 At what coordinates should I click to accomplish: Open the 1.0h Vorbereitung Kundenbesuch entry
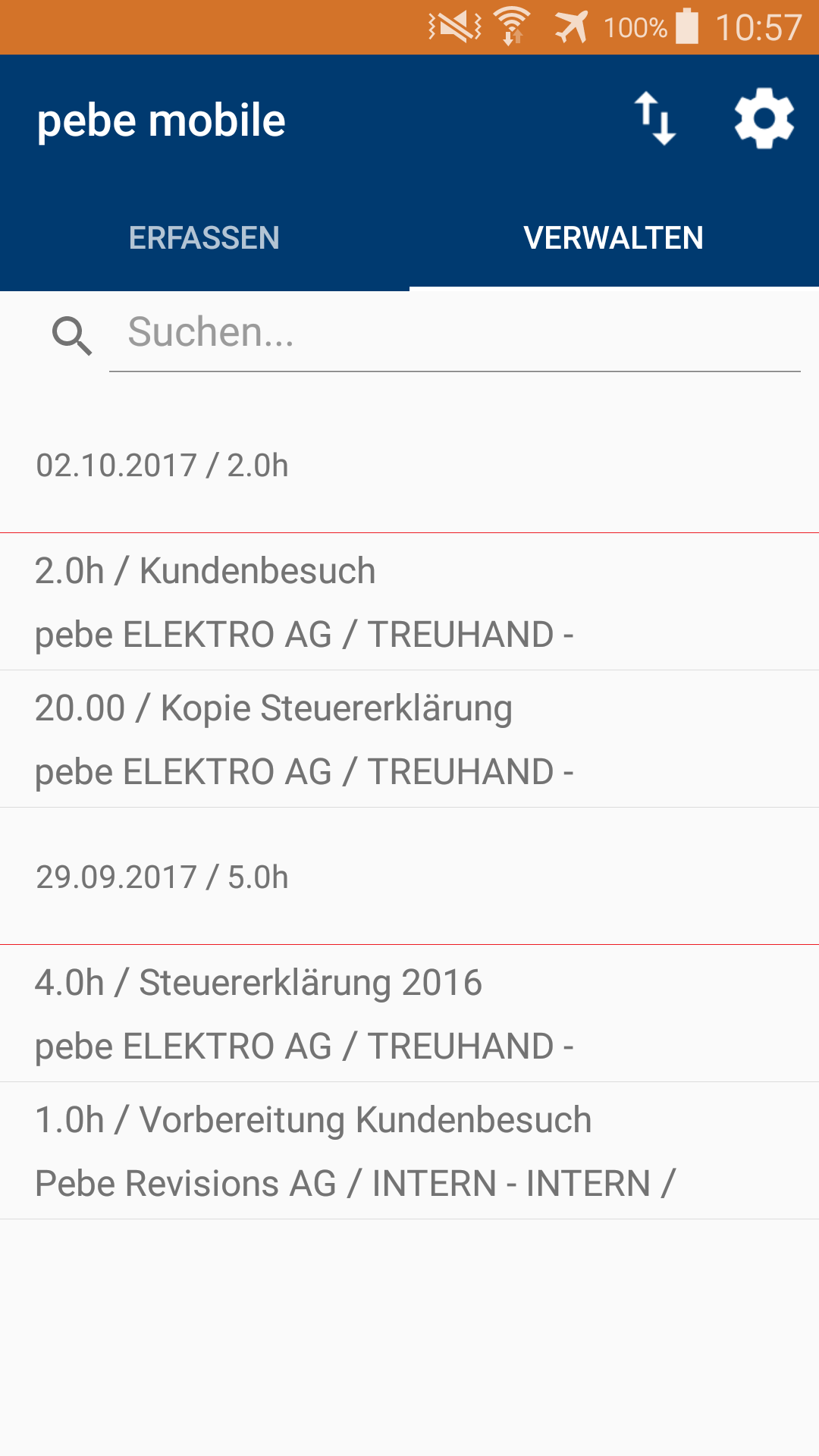point(409,1151)
